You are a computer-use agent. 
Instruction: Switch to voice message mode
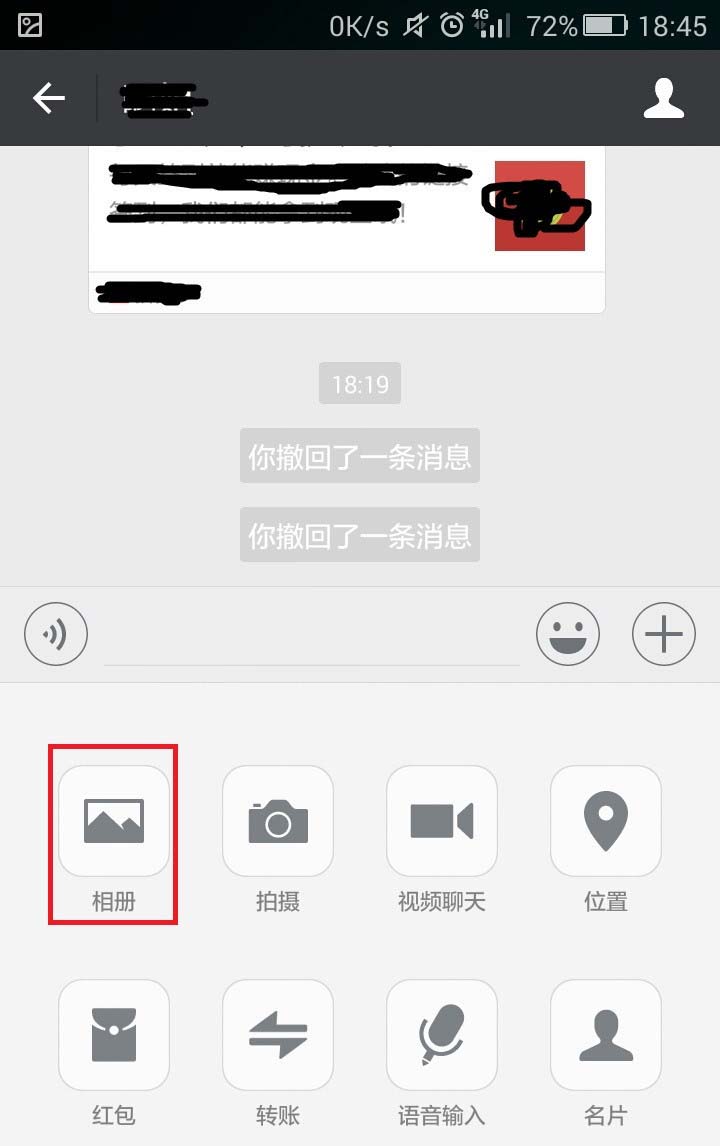tap(56, 633)
